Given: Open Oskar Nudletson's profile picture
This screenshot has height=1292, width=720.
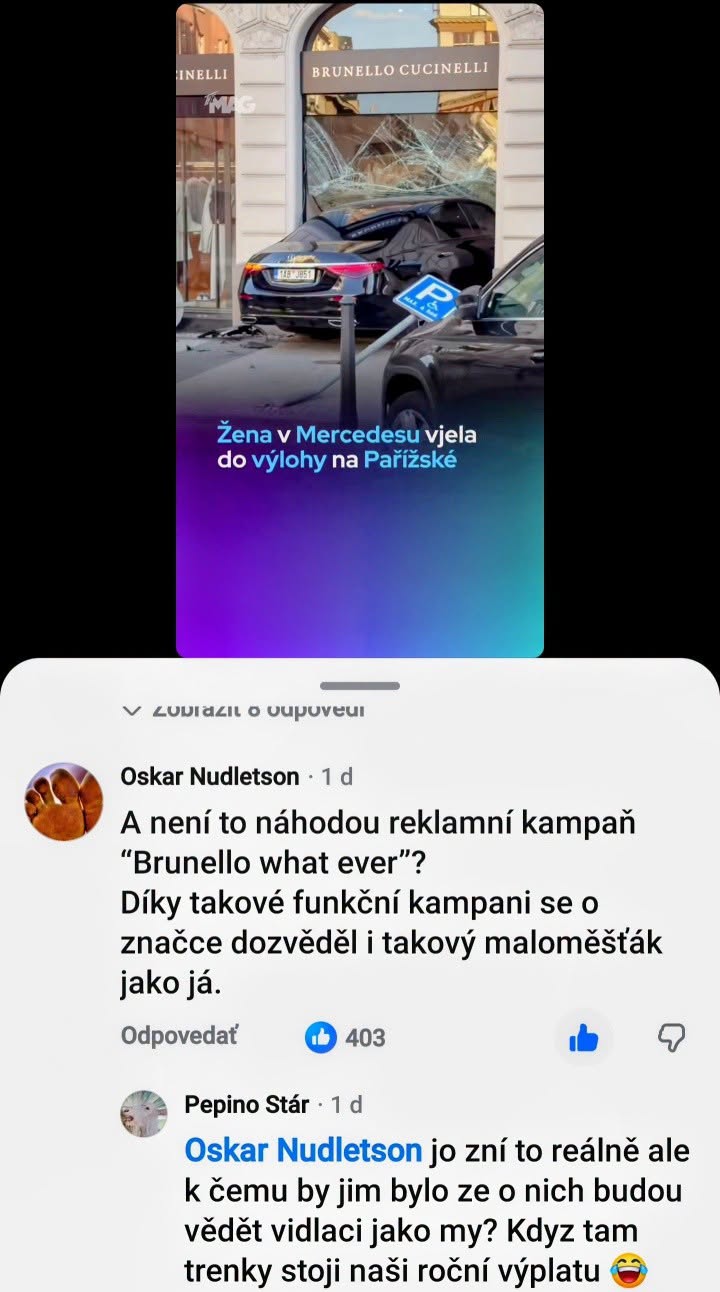Looking at the screenshot, I should pos(63,800).
